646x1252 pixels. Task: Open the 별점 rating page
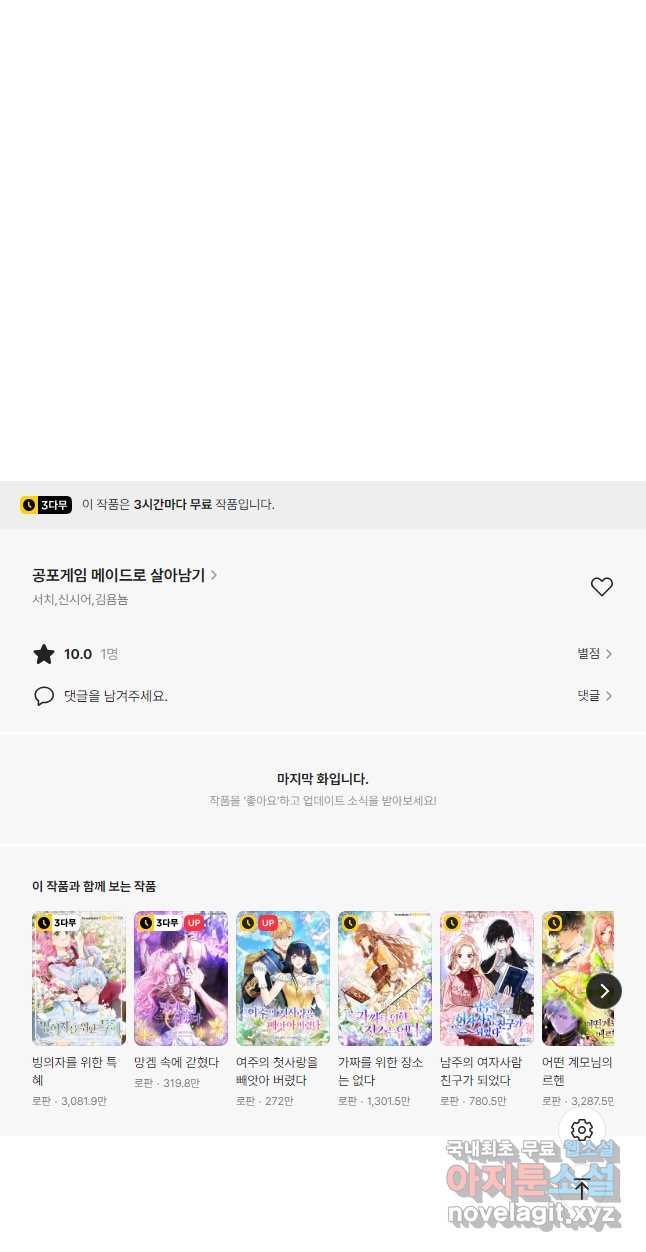(594, 654)
